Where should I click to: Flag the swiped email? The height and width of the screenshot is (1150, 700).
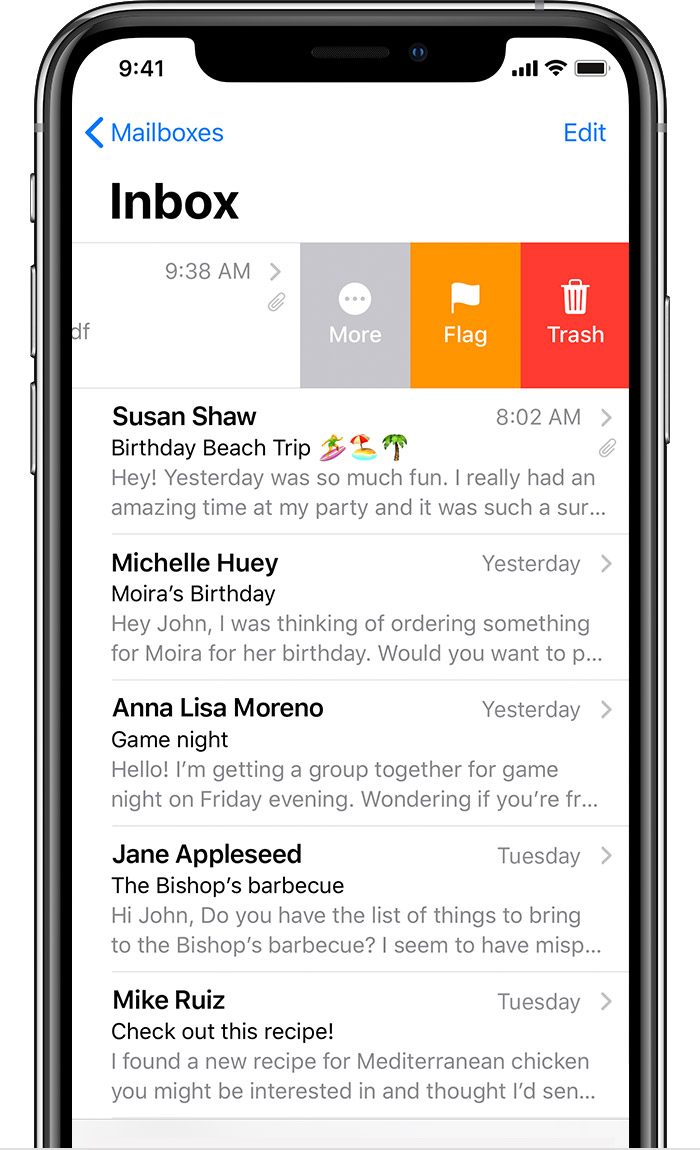coord(465,315)
